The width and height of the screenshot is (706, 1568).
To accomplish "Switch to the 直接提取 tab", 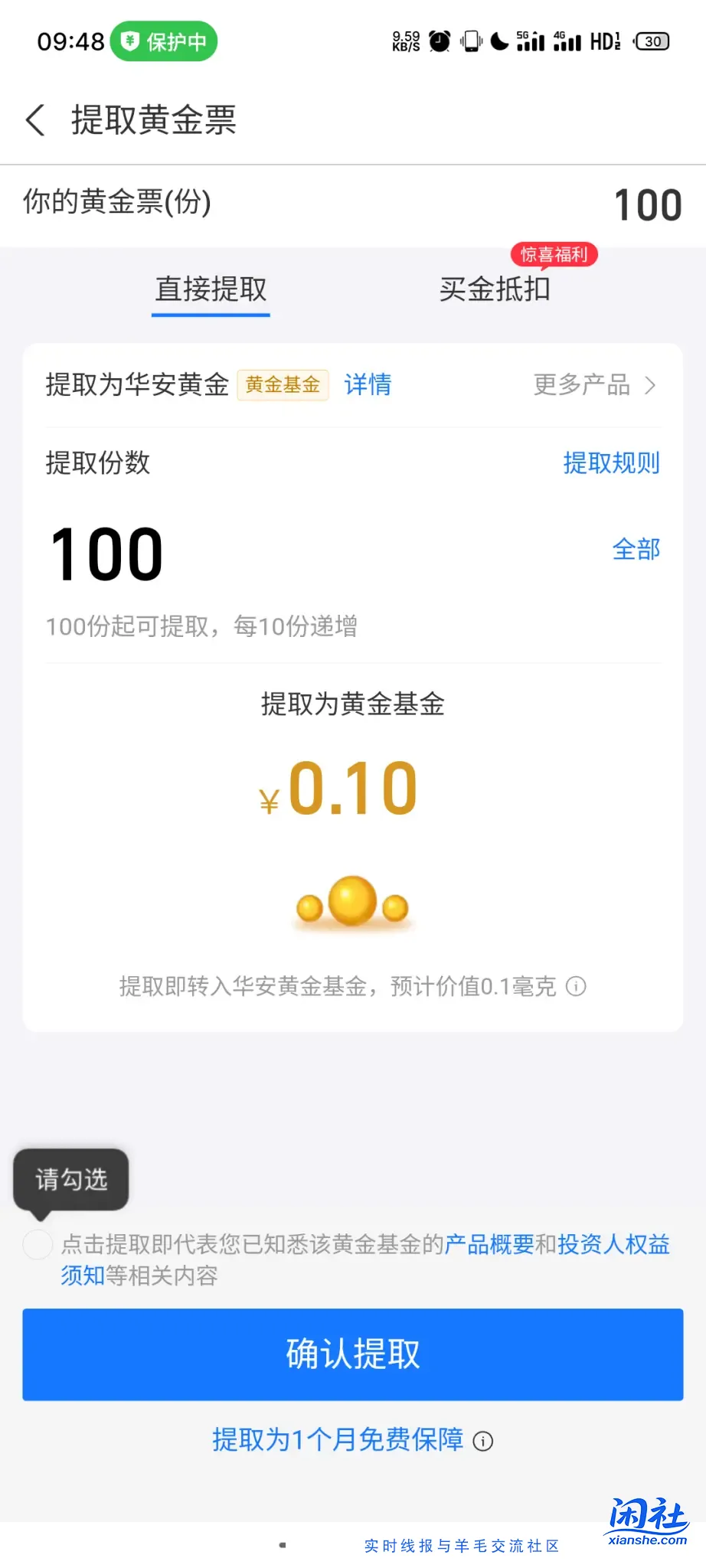I will pyautogui.click(x=210, y=289).
